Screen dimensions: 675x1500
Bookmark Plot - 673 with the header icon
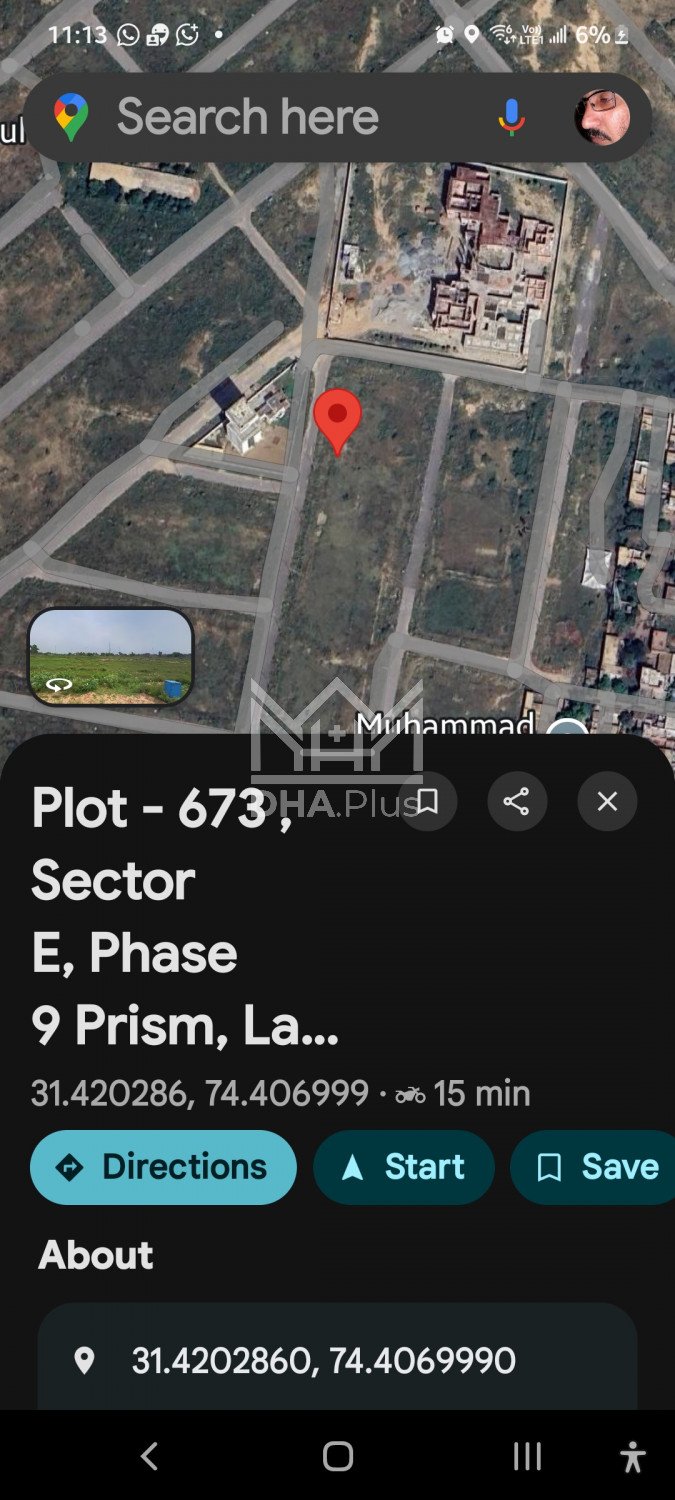tap(428, 801)
